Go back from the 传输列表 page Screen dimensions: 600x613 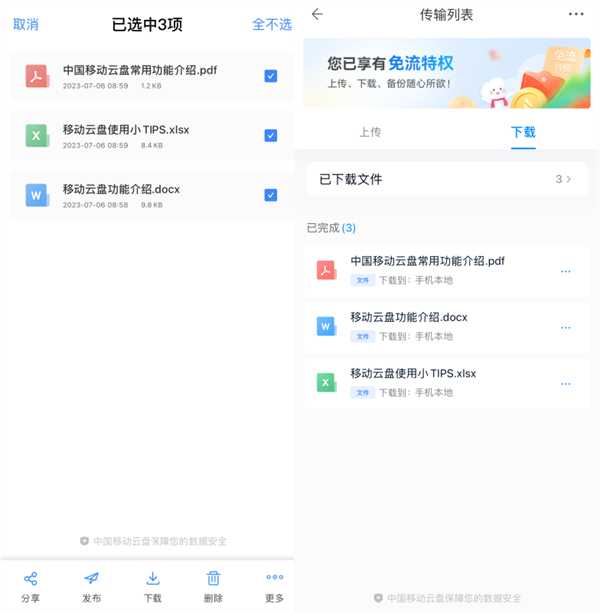click(x=318, y=14)
